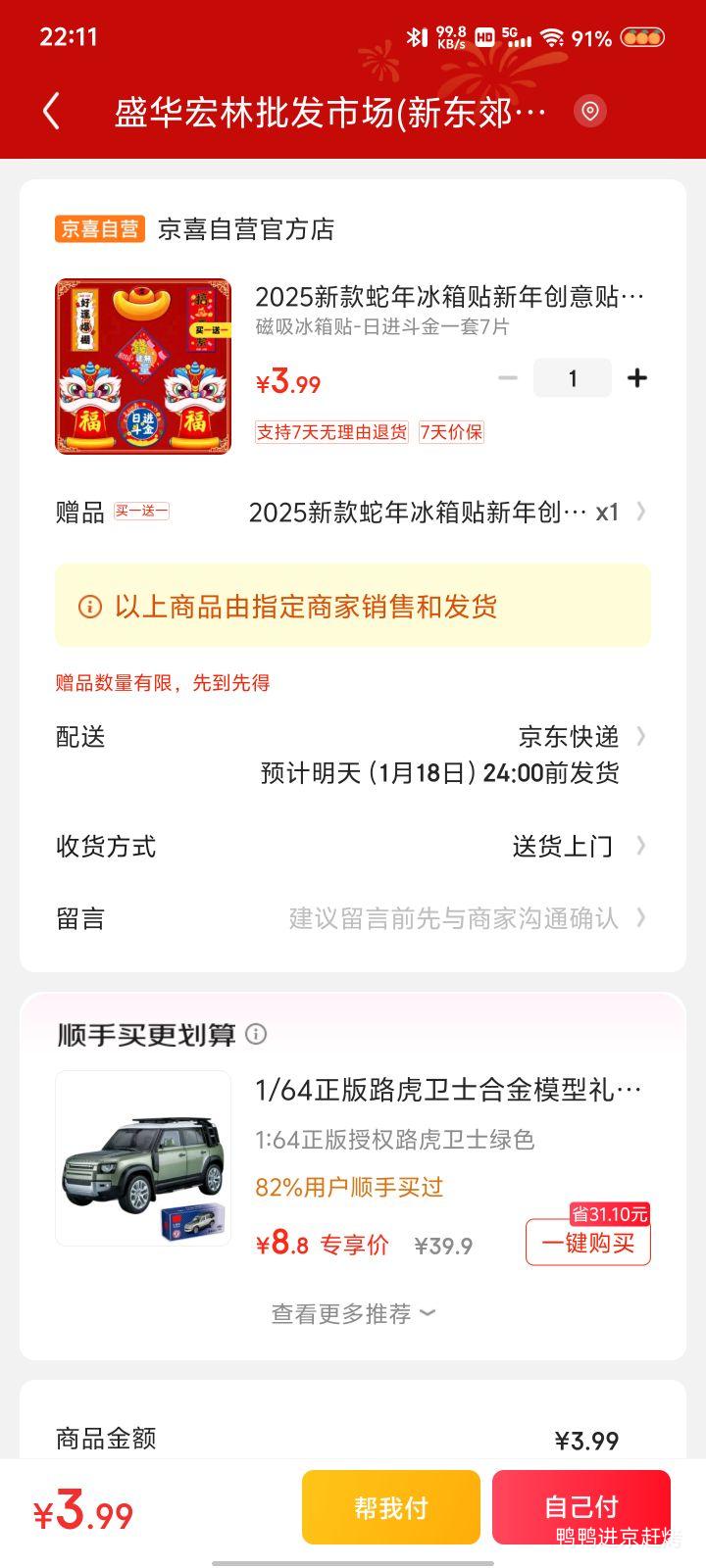Screen dimensions: 706x1568
Task: Open the 蛇年冰箱贴 product image
Action: (143, 367)
